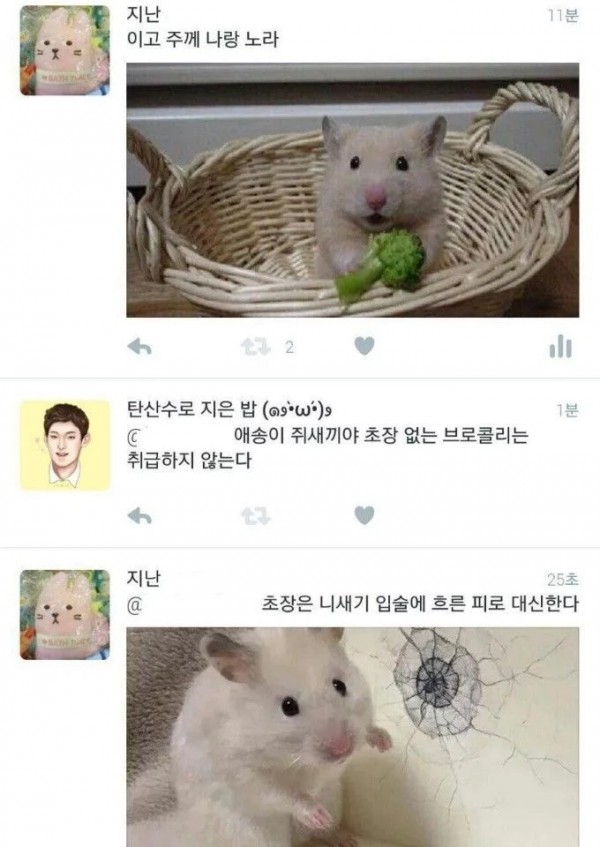Open 탄산수로 지은 밥's profile avatar
The image size is (600, 847).
65,444
